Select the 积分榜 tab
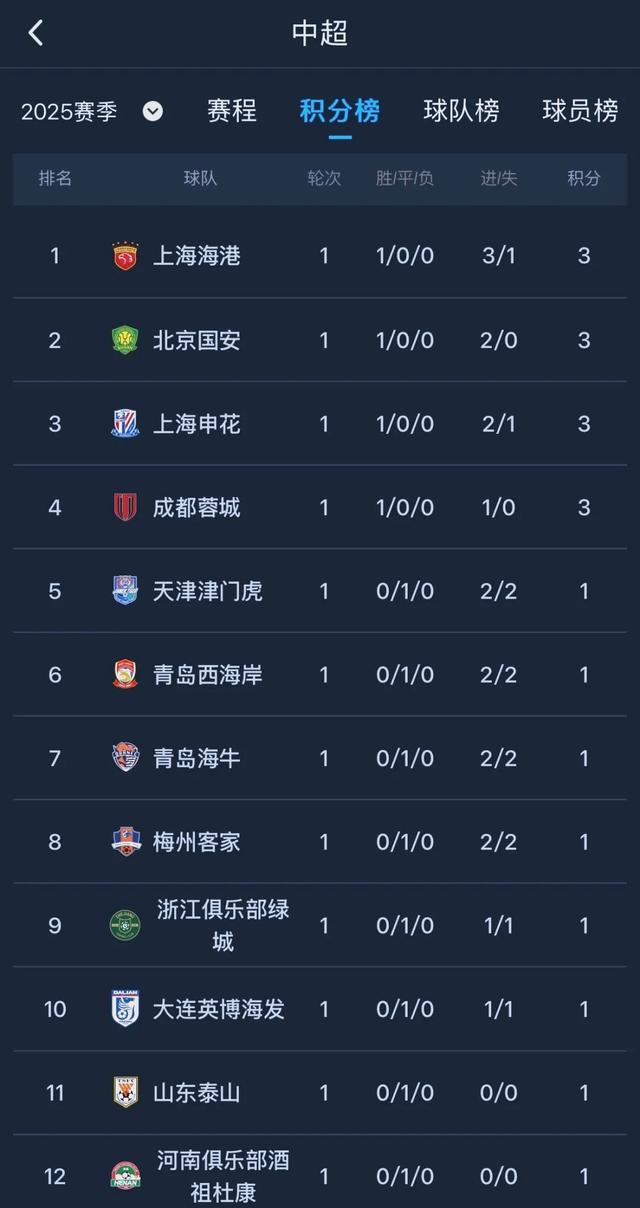This screenshot has height=1208, width=640. (340, 111)
